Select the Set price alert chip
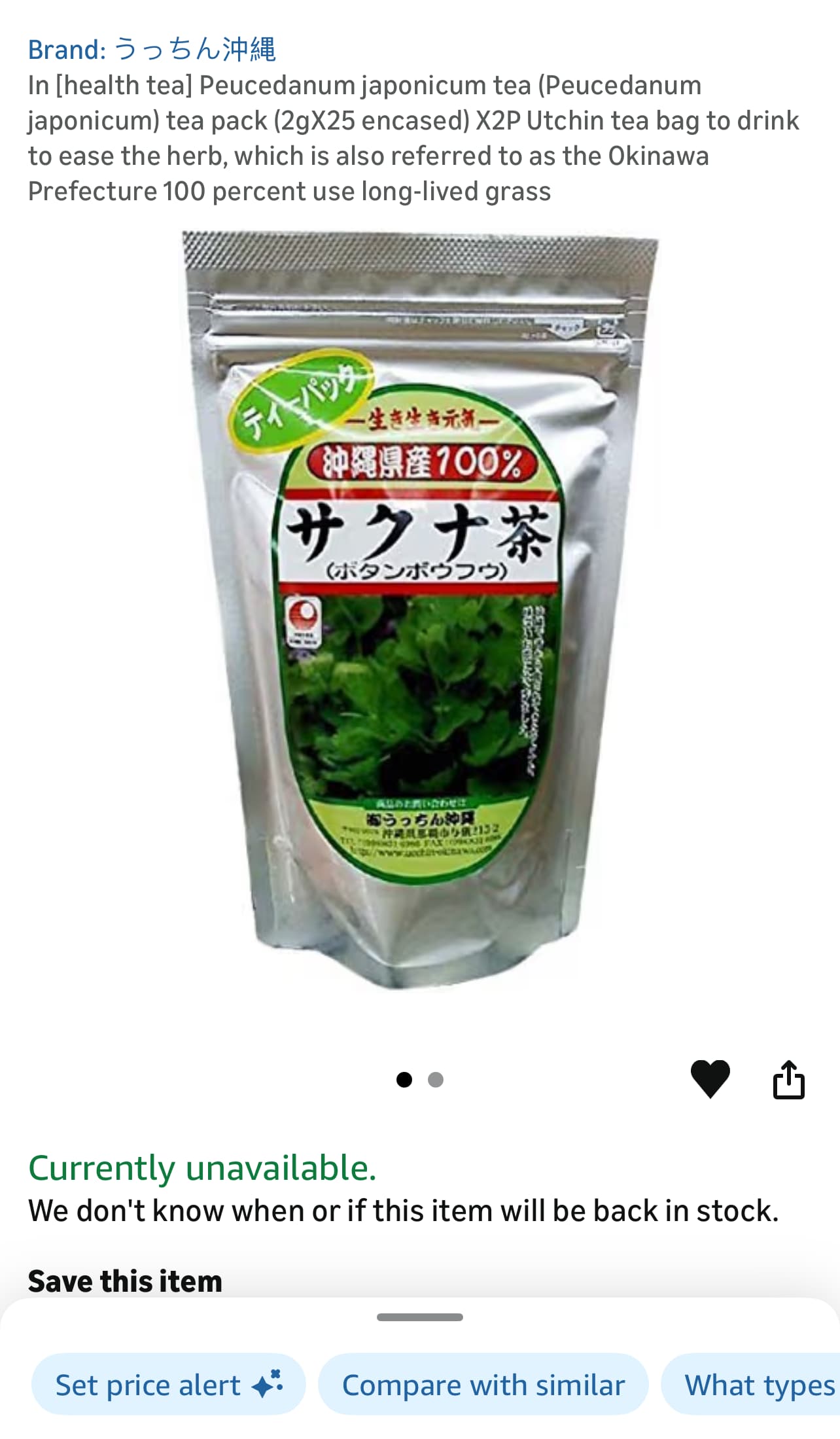 coord(168,1385)
